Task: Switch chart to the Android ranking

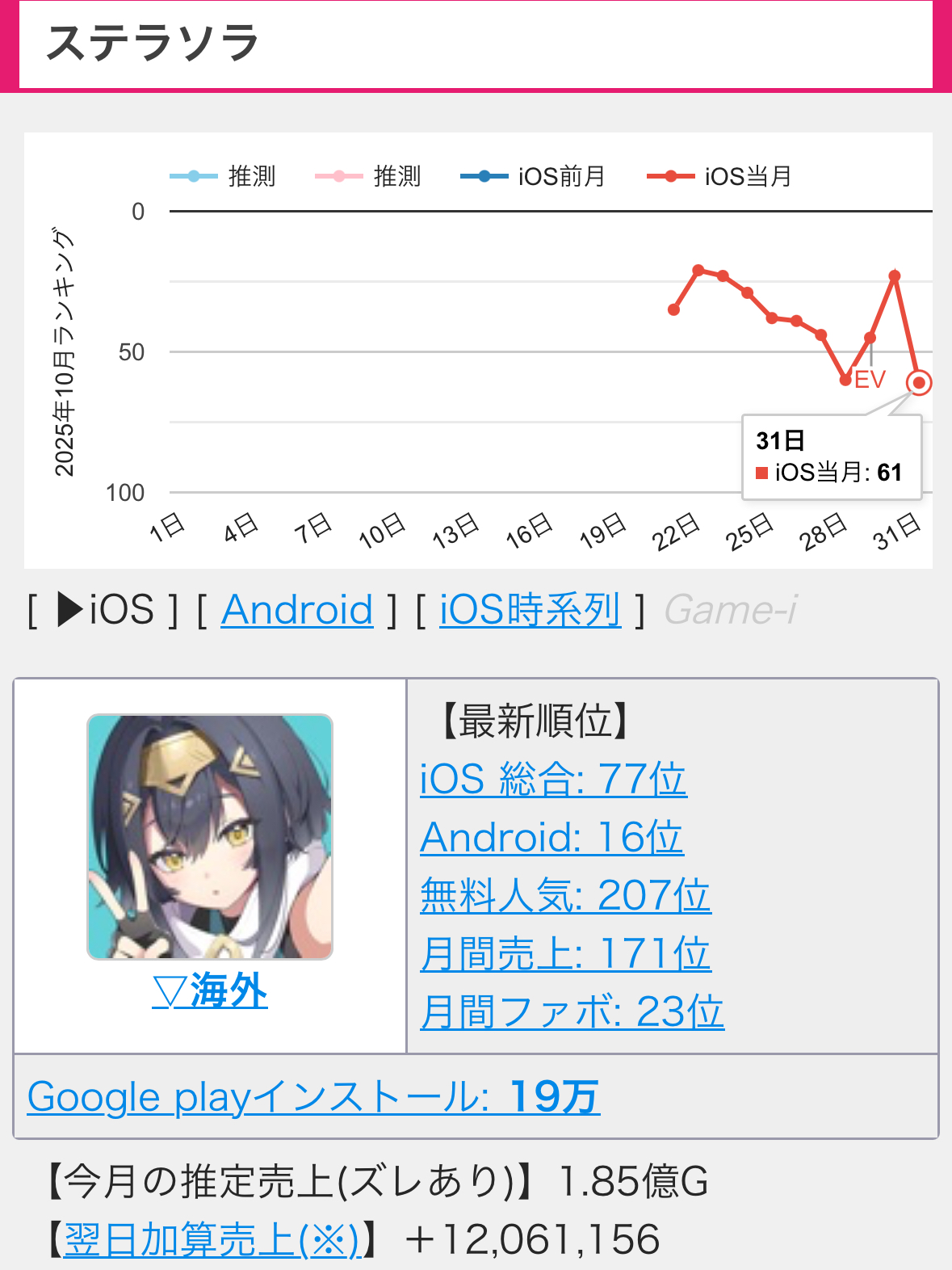Action: [296, 610]
